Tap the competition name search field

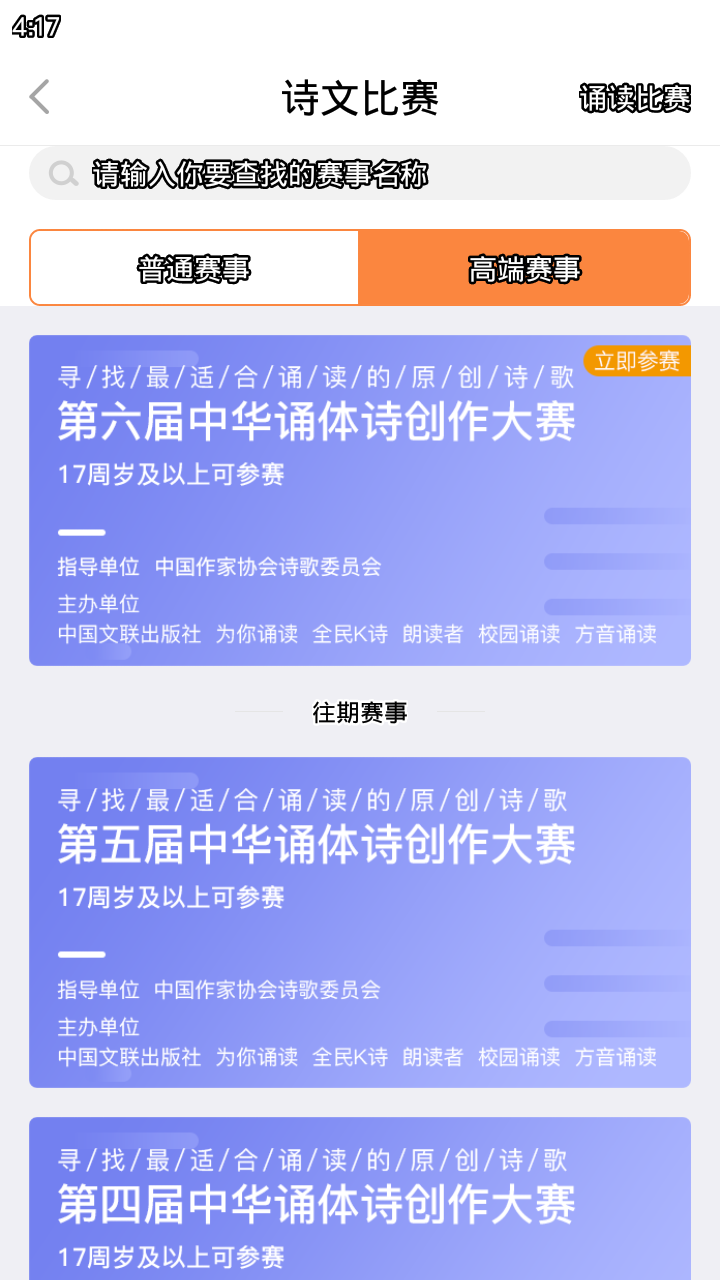coord(360,174)
